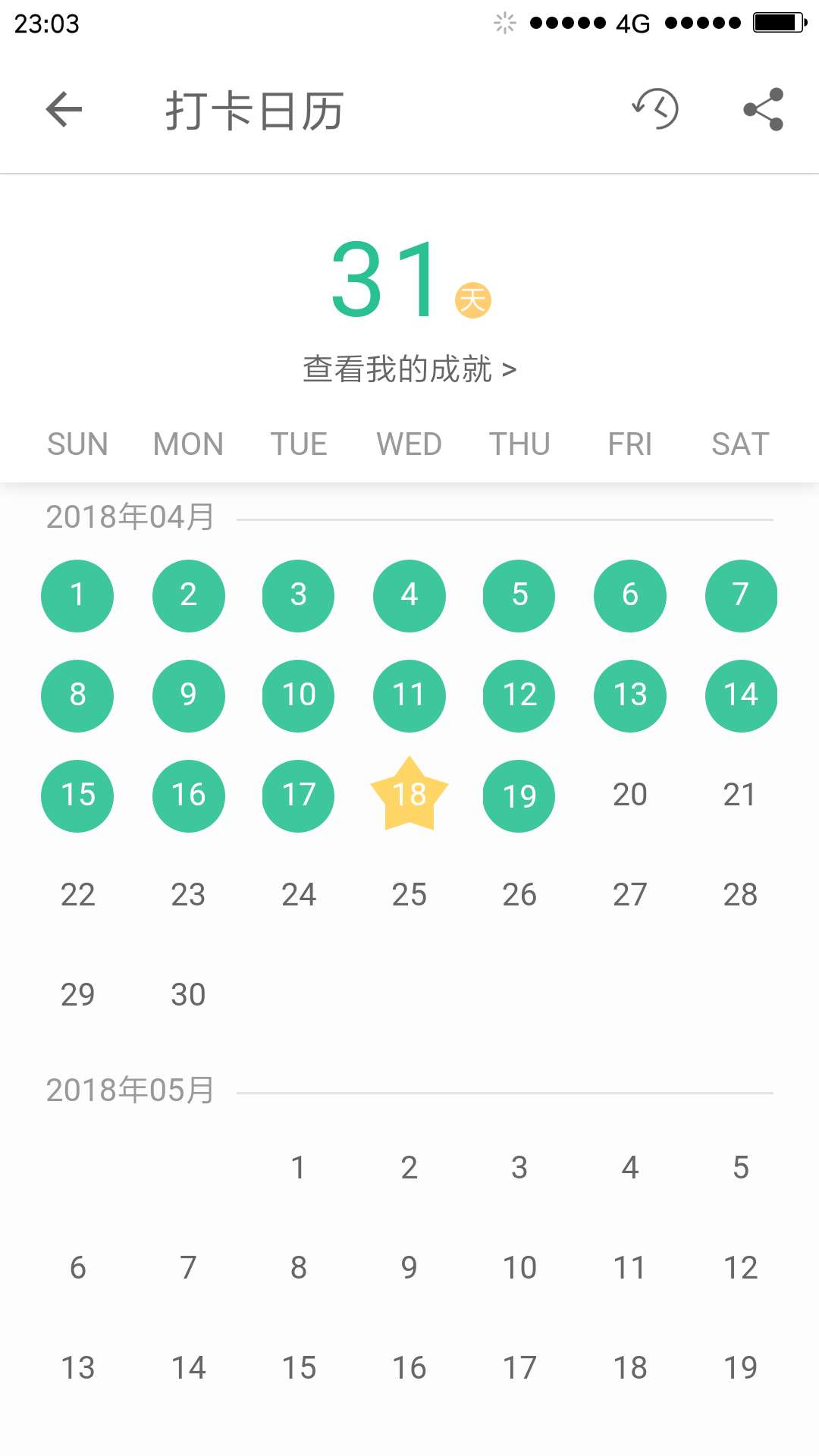
Task: Select April 30 in the calendar
Action: pos(188,995)
